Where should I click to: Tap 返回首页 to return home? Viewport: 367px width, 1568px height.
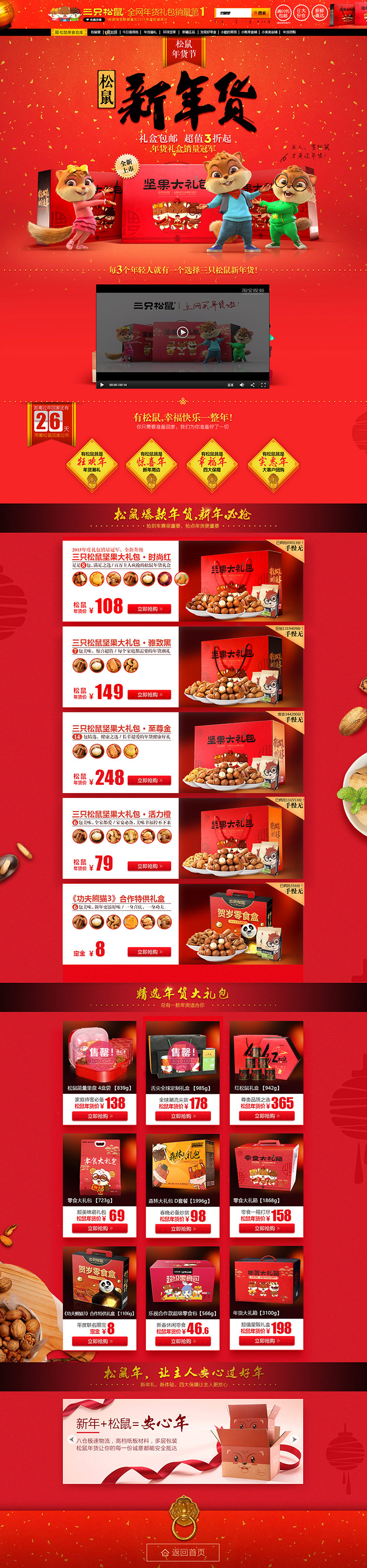(x=183, y=1552)
